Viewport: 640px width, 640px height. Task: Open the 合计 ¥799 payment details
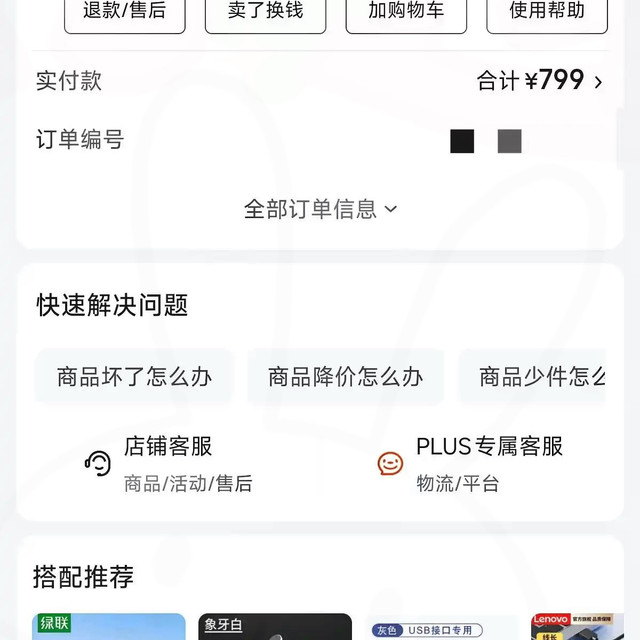coord(540,81)
